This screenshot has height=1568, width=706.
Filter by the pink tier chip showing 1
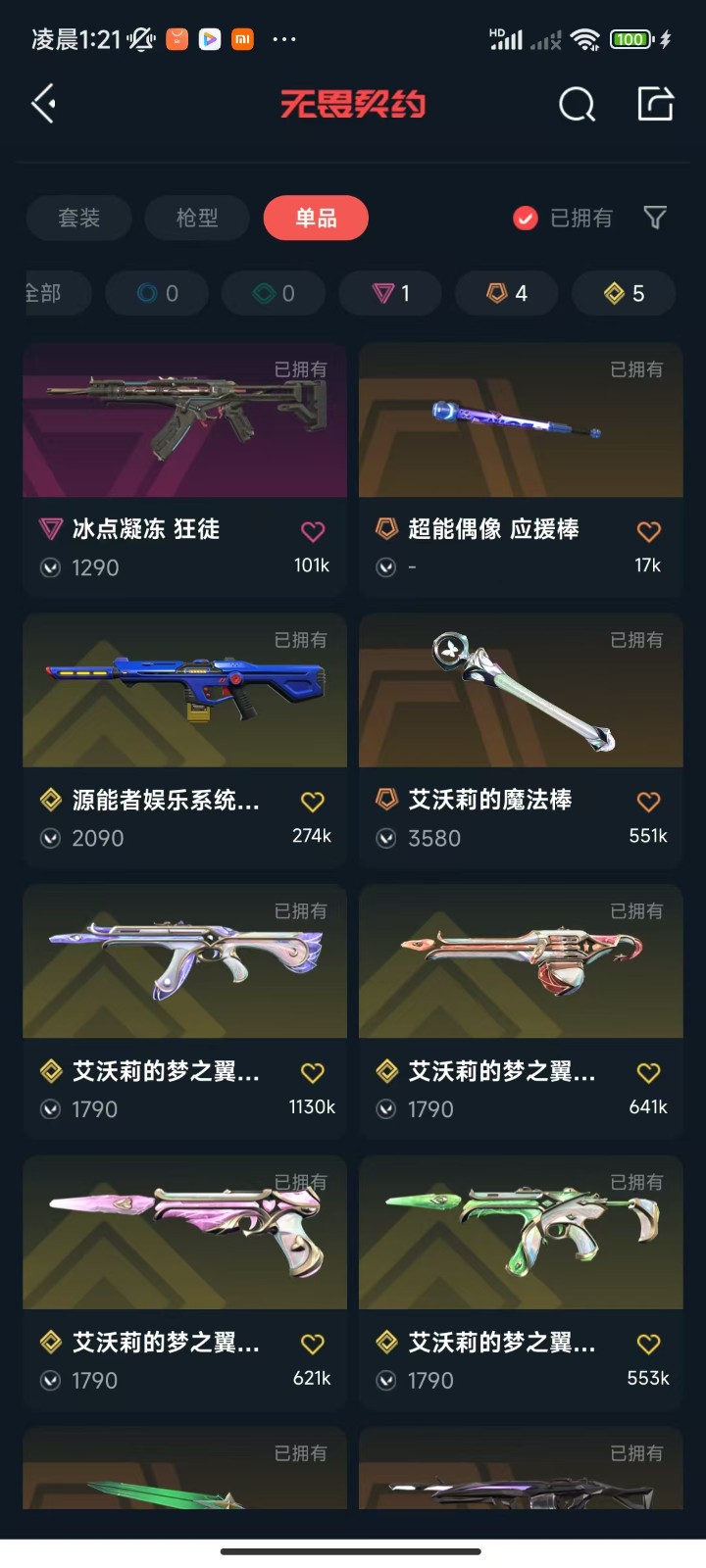pos(390,293)
